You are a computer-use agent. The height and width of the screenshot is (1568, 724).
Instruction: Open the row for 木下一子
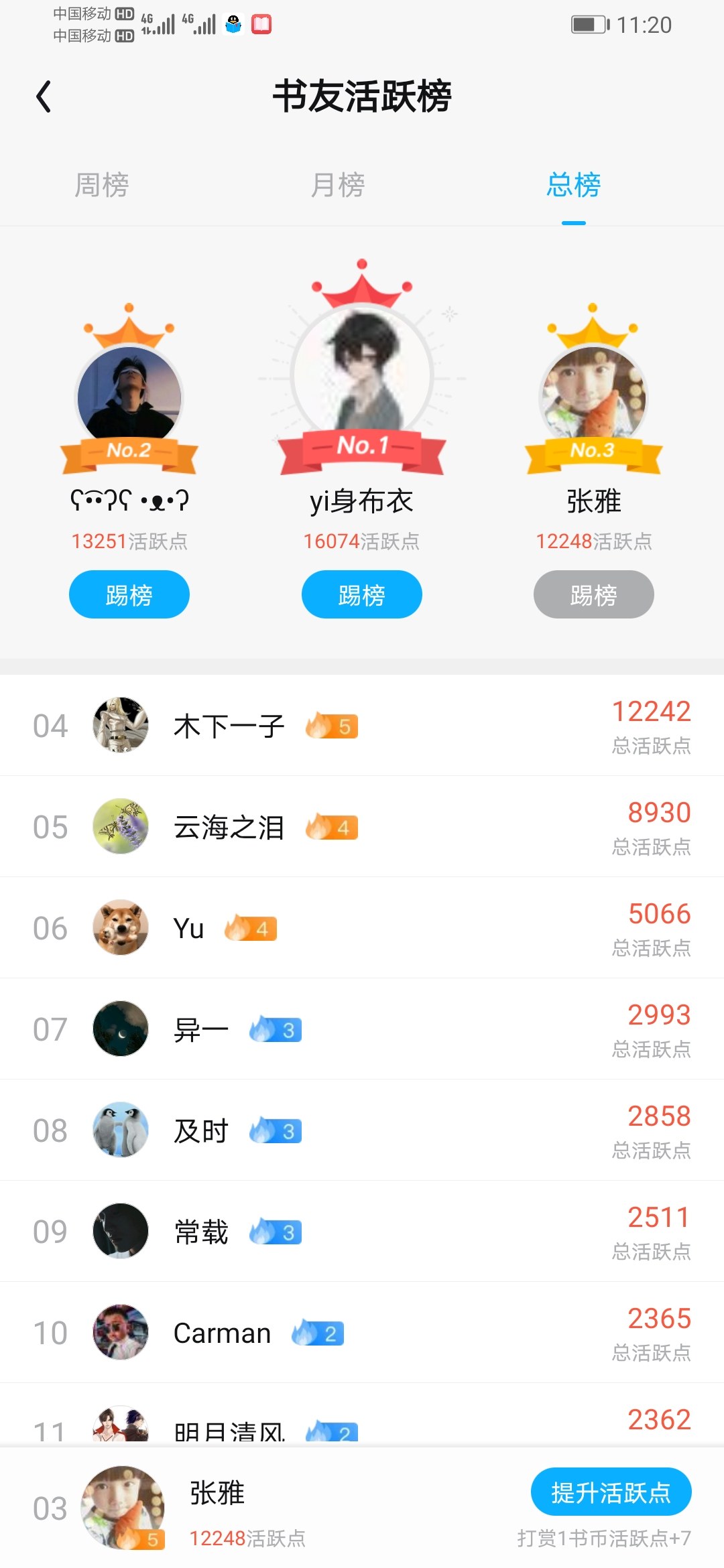pos(362,725)
